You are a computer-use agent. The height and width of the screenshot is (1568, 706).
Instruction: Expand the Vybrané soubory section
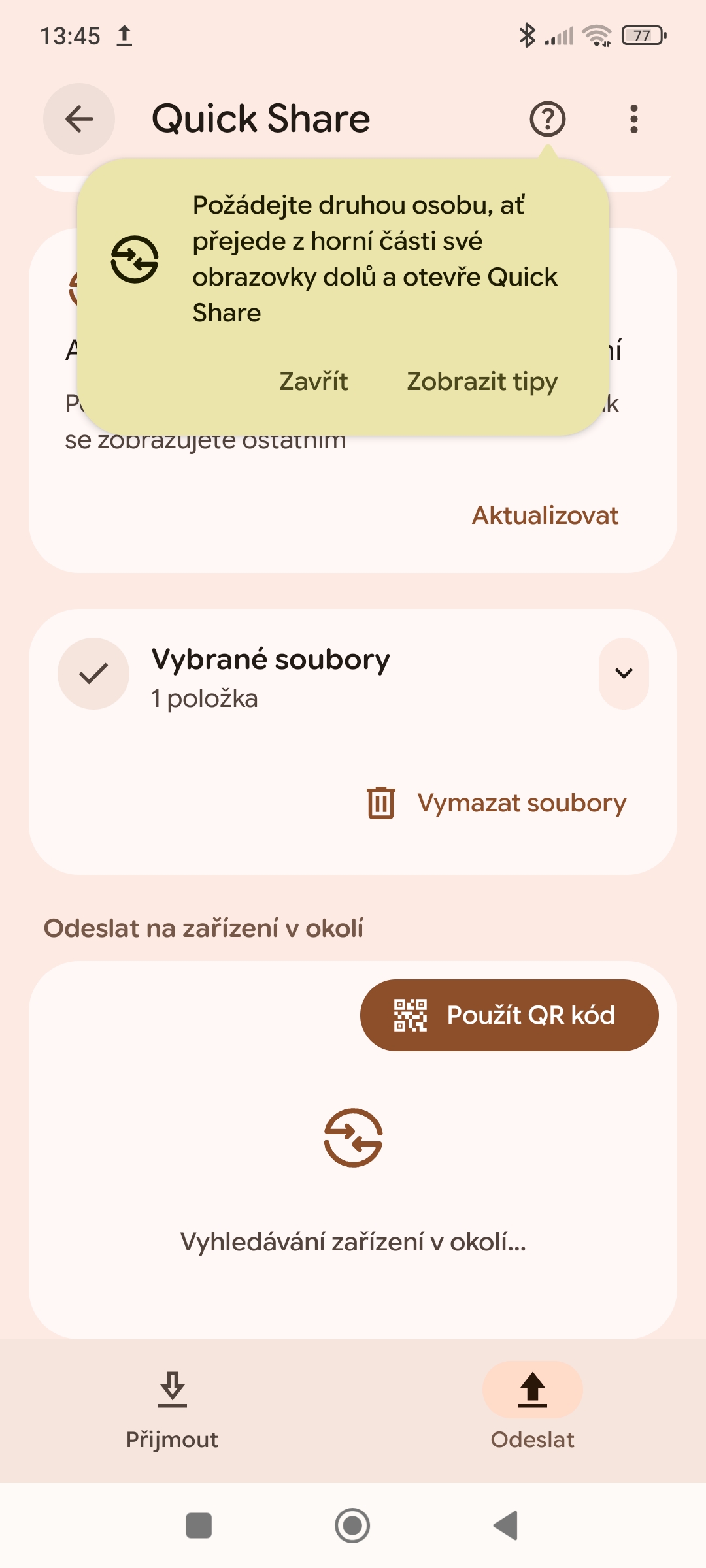coord(624,673)
